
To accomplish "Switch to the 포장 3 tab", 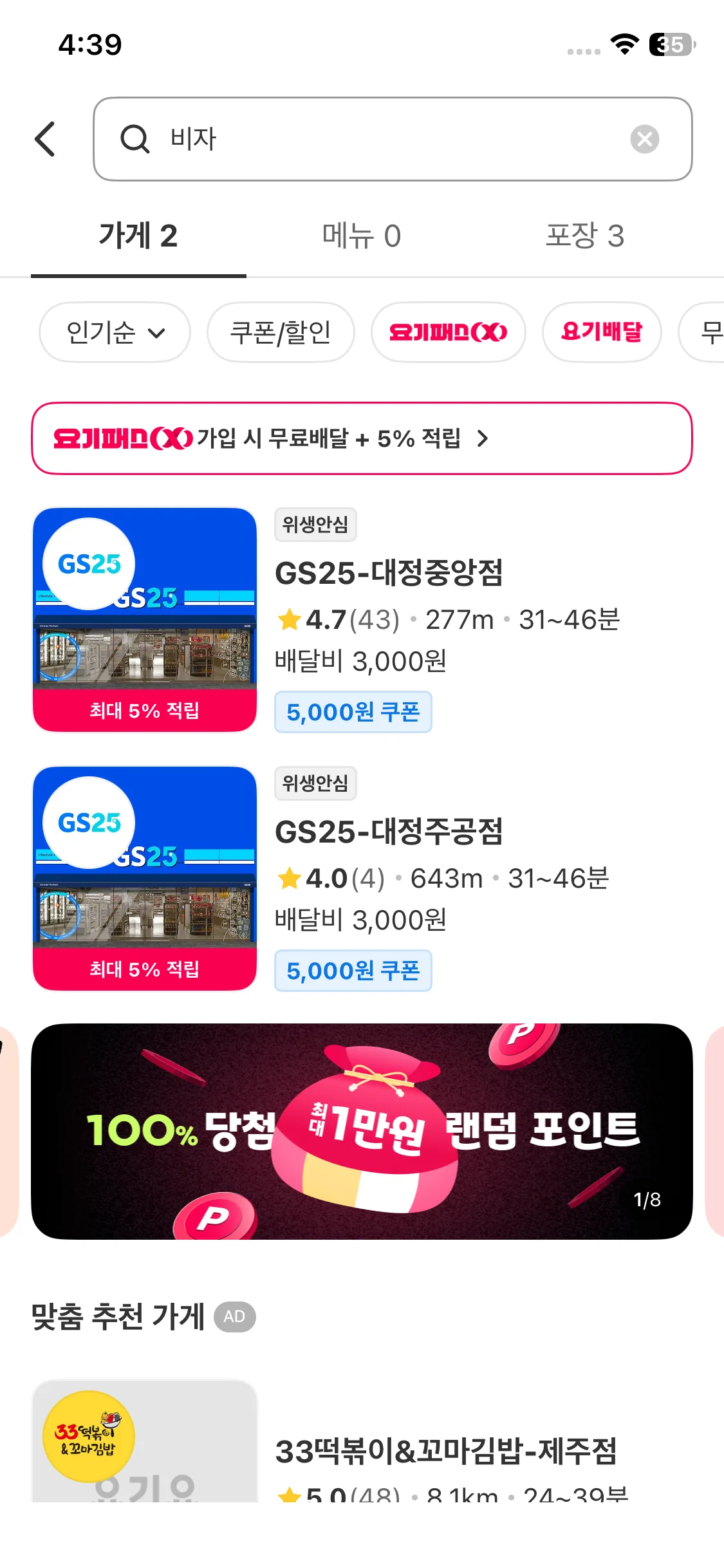I will click(584, 236).
